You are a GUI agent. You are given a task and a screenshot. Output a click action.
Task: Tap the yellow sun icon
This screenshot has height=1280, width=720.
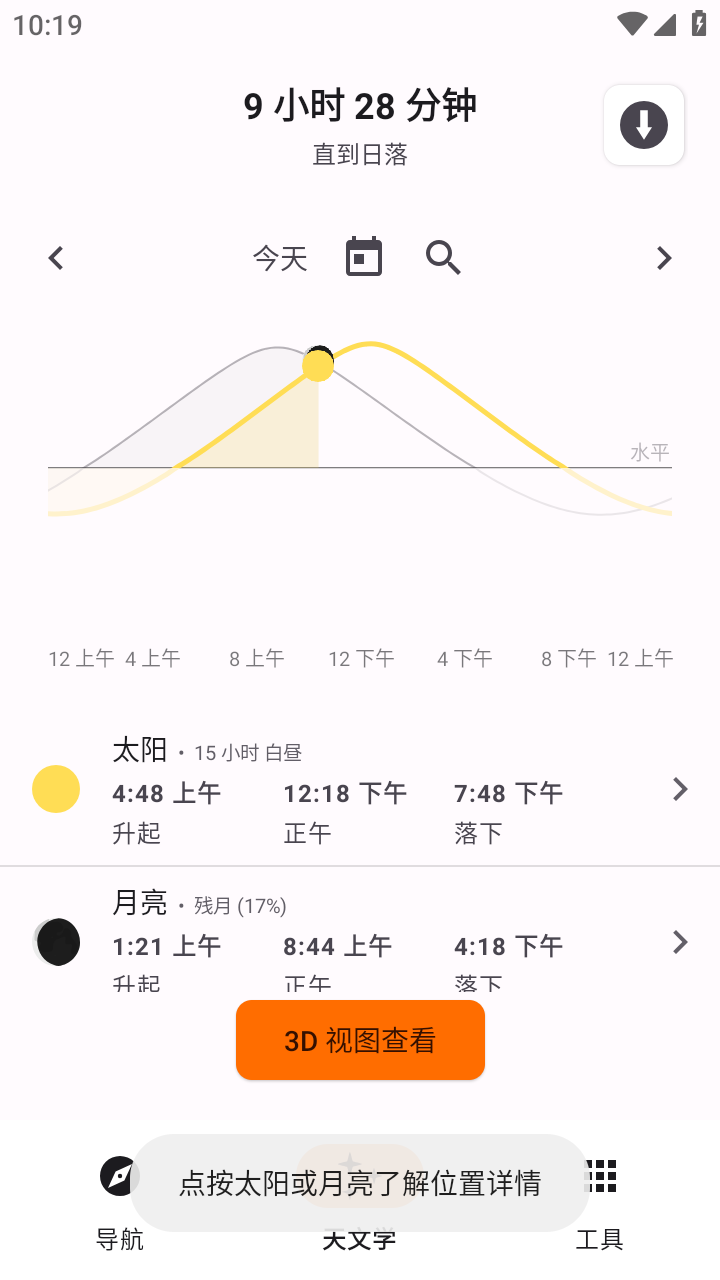57,789
